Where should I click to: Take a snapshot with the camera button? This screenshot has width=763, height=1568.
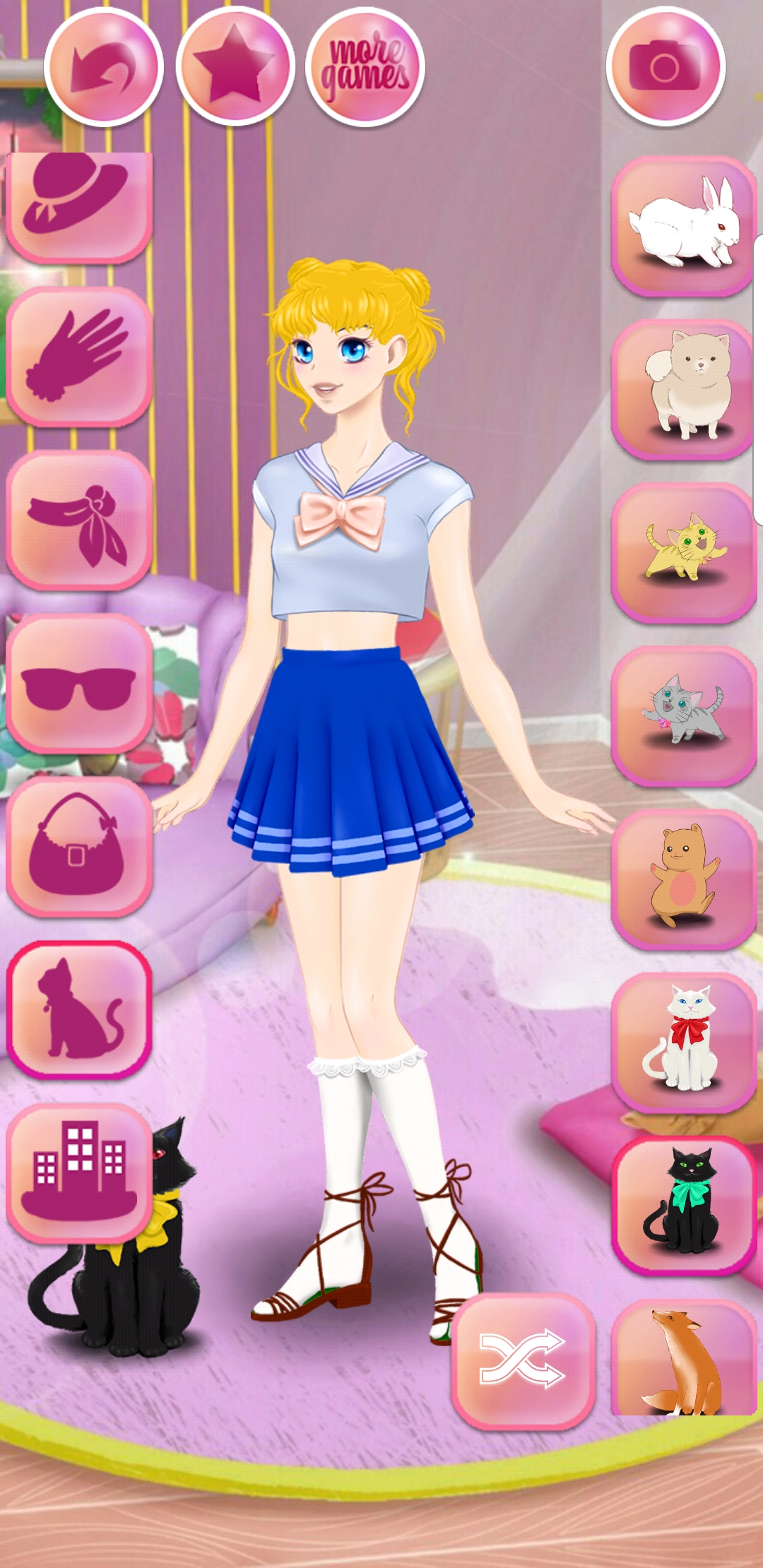click(666, 67)
